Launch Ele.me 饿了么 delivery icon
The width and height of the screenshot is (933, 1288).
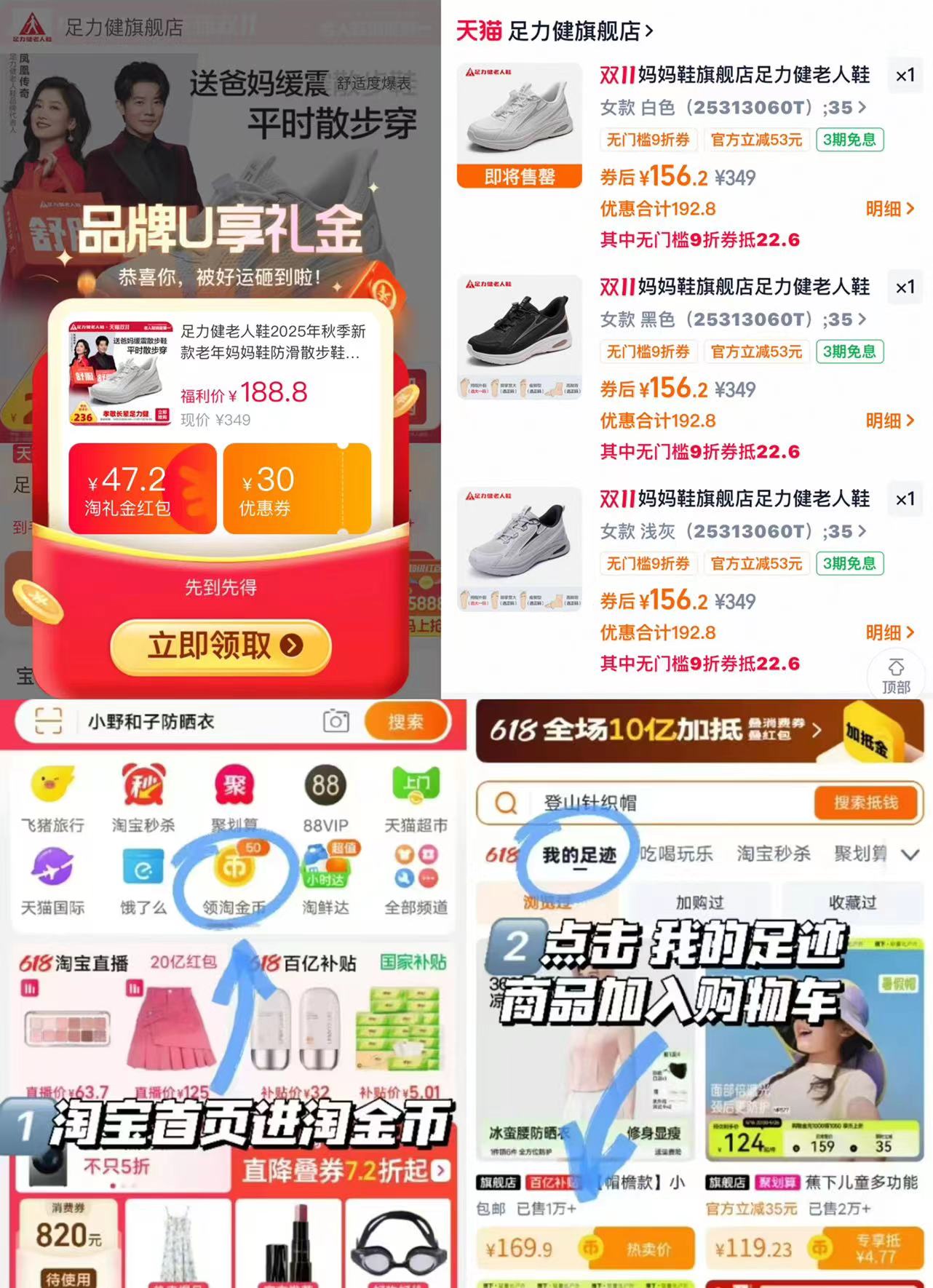pyautogui.click(x=143, y=877)
